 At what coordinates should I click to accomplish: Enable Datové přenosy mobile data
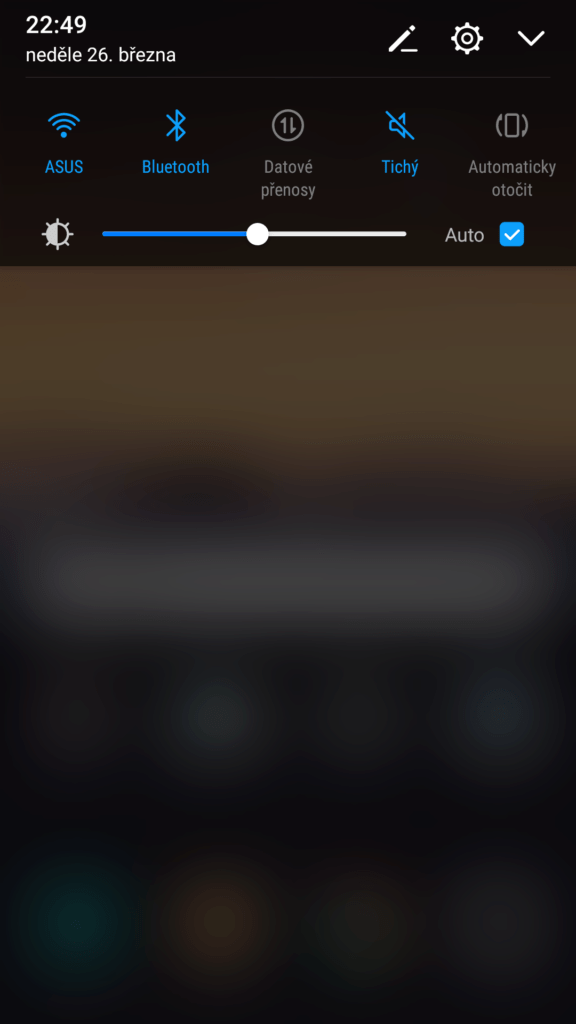click(x=288, y=153)
